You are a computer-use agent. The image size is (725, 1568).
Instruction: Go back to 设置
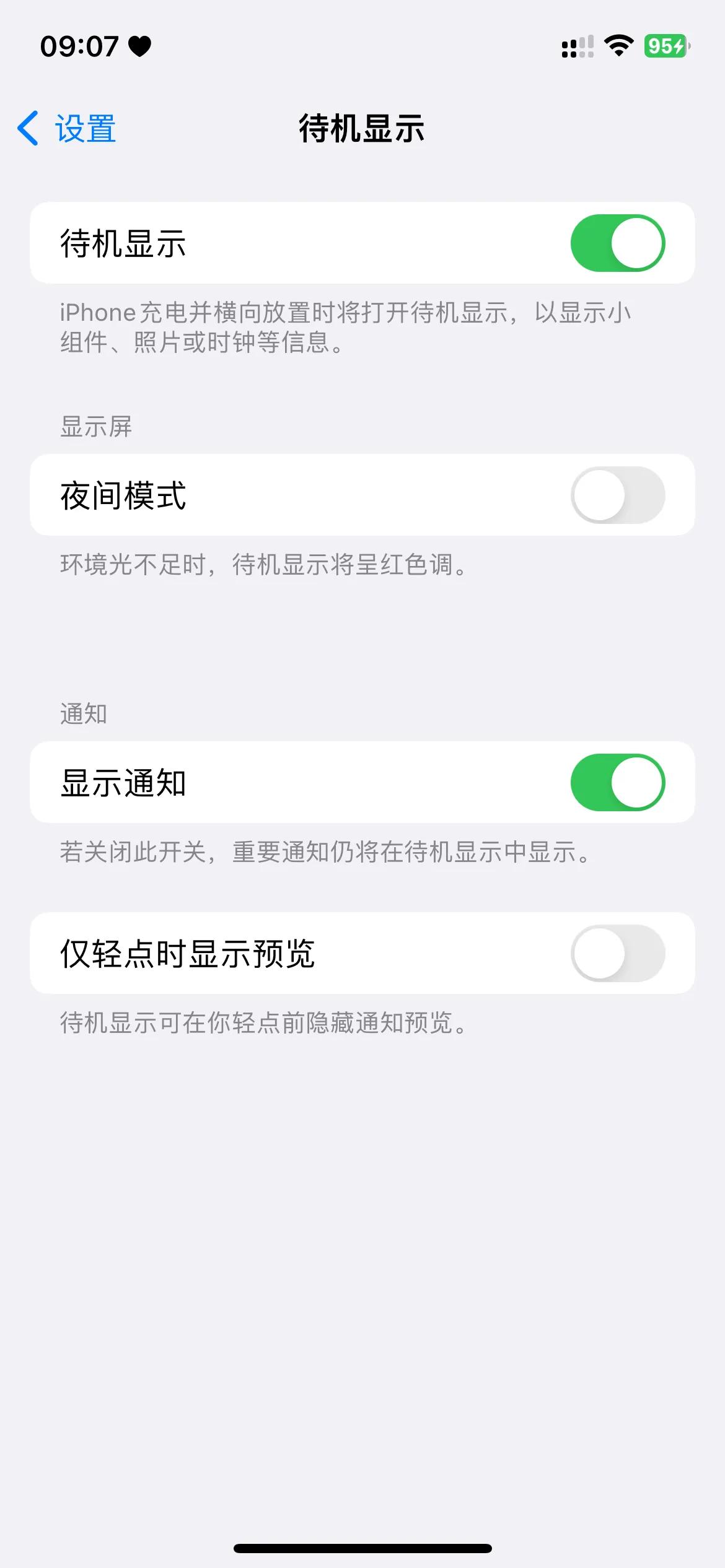(x=67, y=129)
